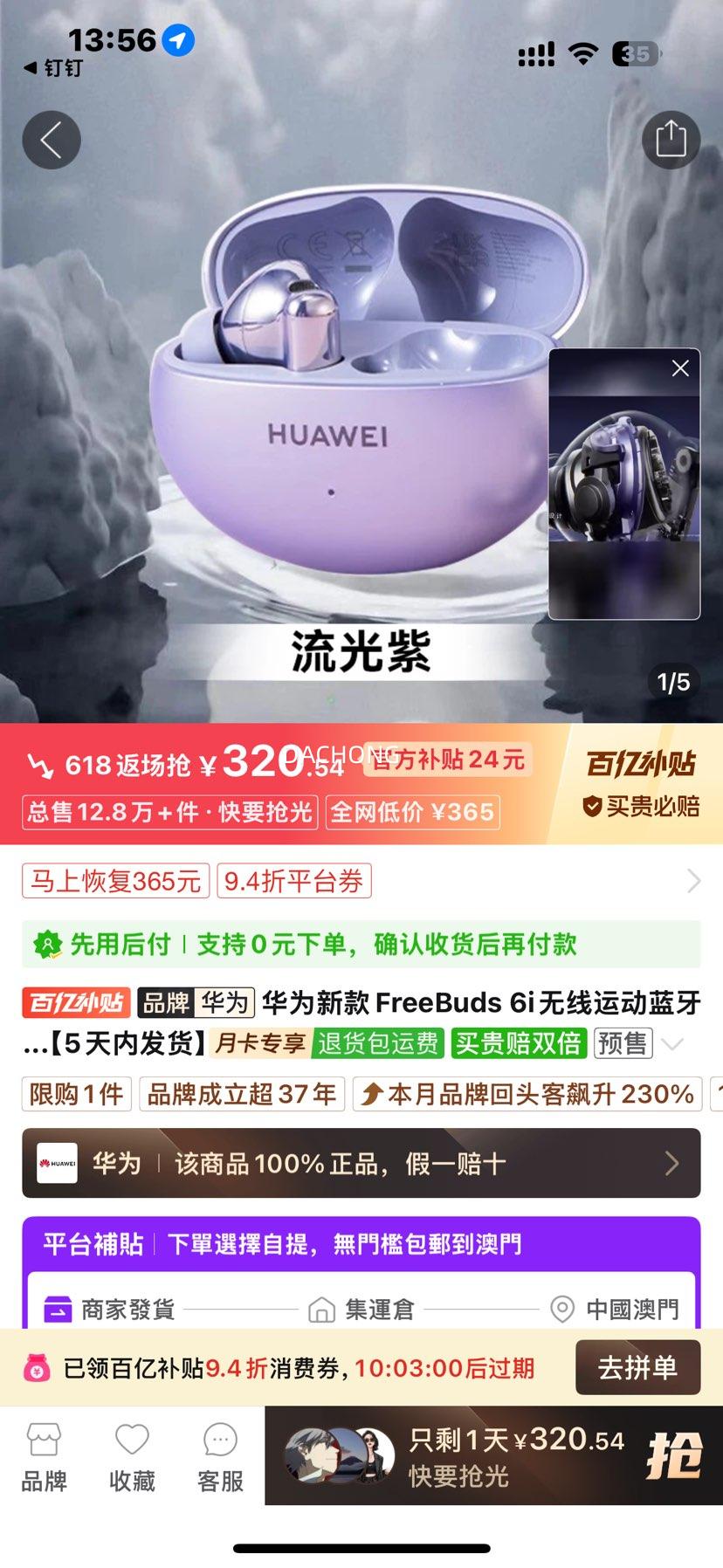
Task: Add the product to 收藏
Action: (132, 1458)
